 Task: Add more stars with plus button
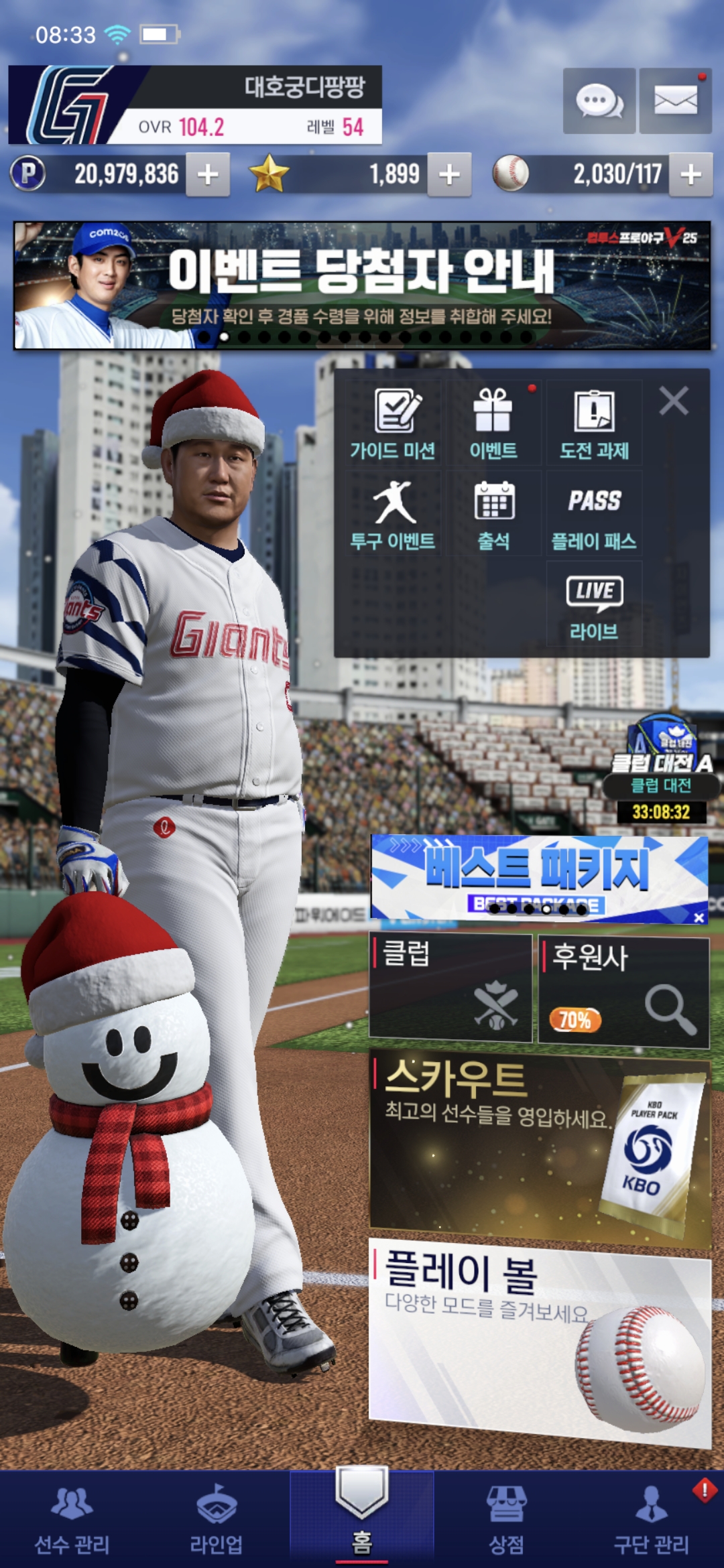pyautogui.click(x=449, y=175)
